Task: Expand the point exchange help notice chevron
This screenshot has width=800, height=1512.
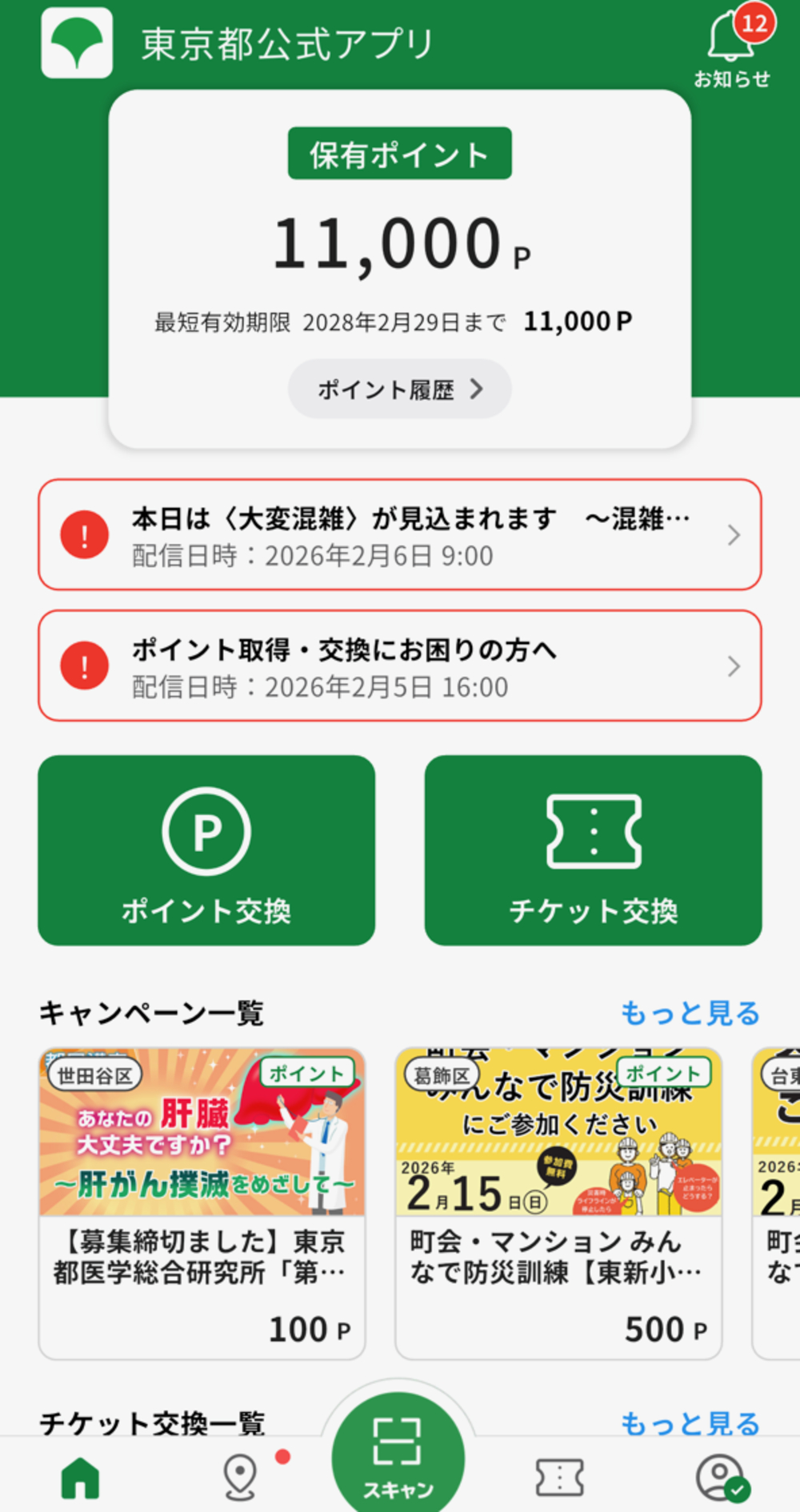Action: point(734,666)
